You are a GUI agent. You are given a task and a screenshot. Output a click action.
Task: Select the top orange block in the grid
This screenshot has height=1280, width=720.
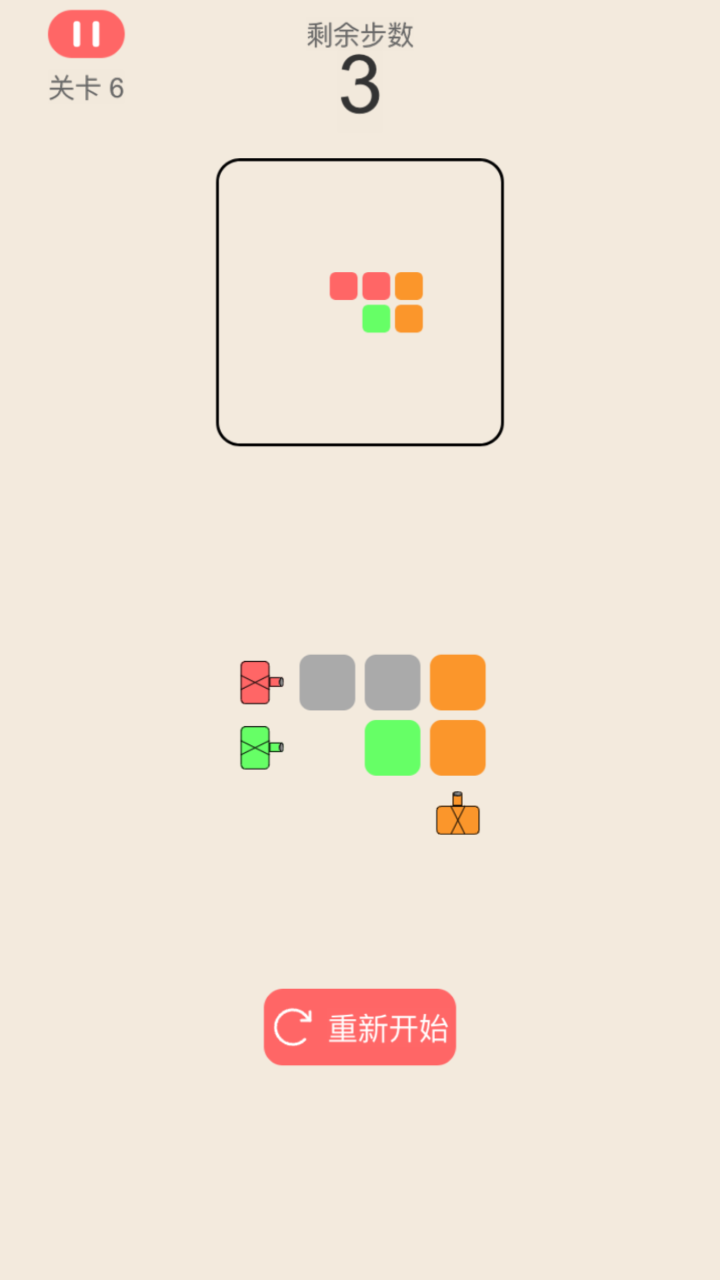point(457,682)
